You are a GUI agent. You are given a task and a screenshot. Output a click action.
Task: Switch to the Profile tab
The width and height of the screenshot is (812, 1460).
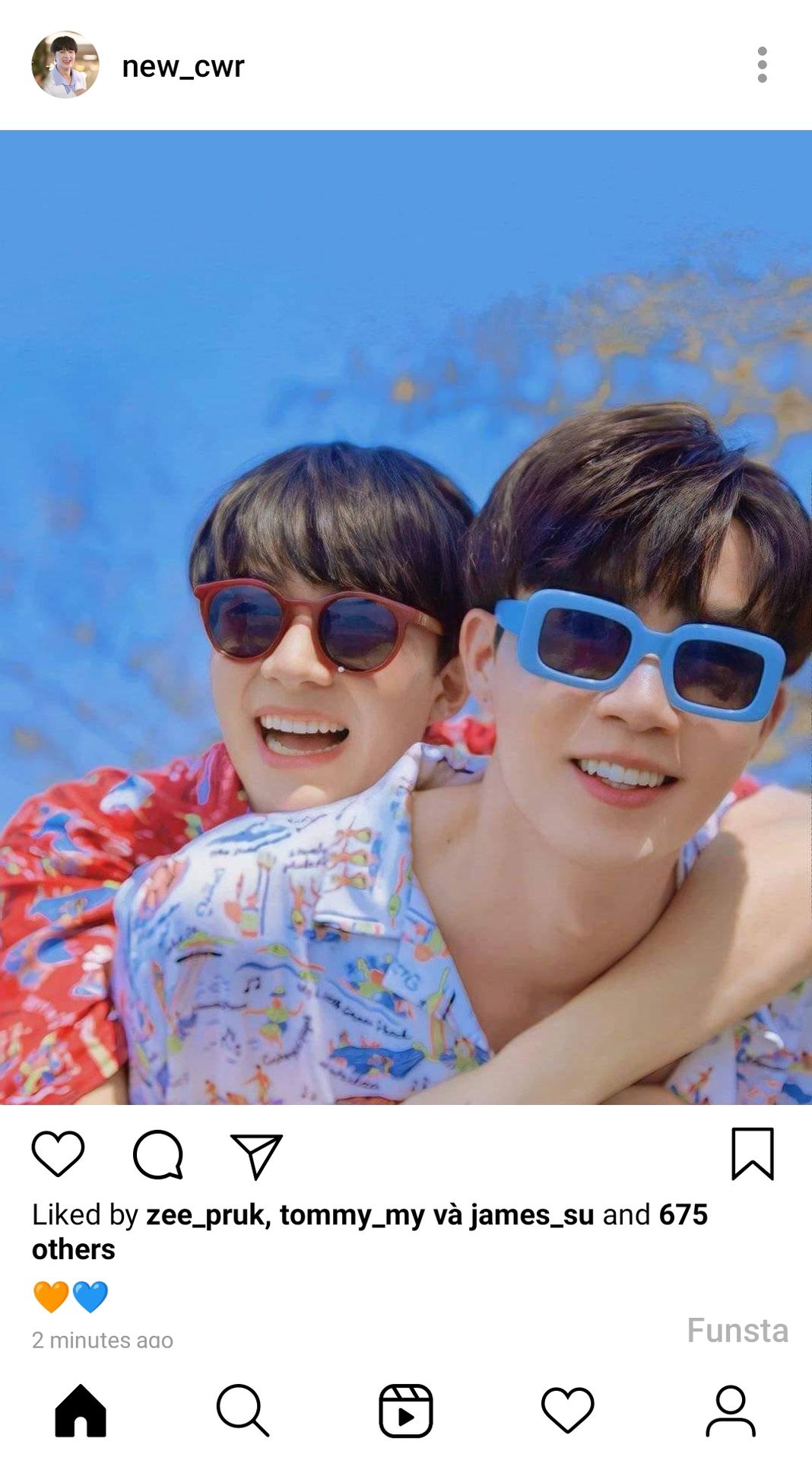(730, 1411)
